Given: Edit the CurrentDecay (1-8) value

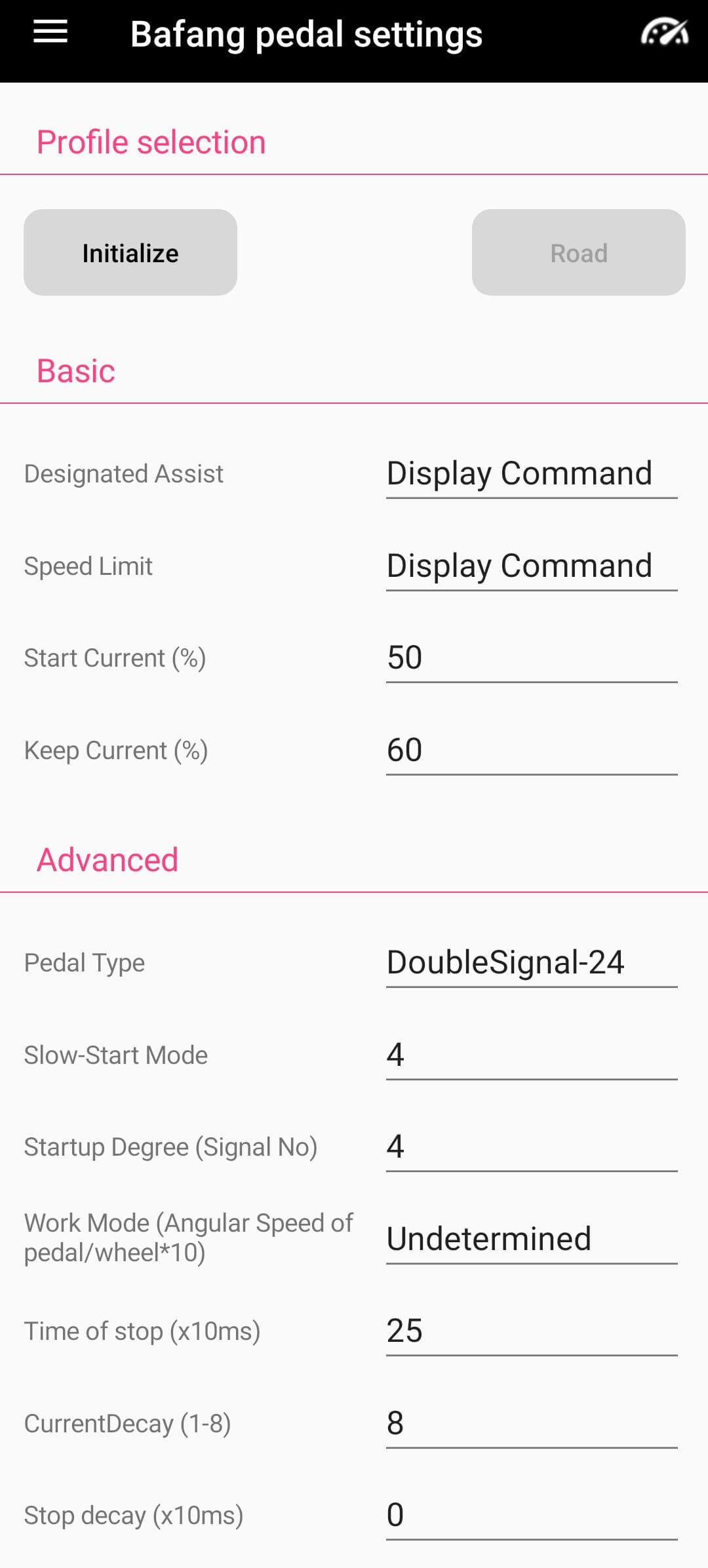Looking at the screenshot, I should [531, 1424].
